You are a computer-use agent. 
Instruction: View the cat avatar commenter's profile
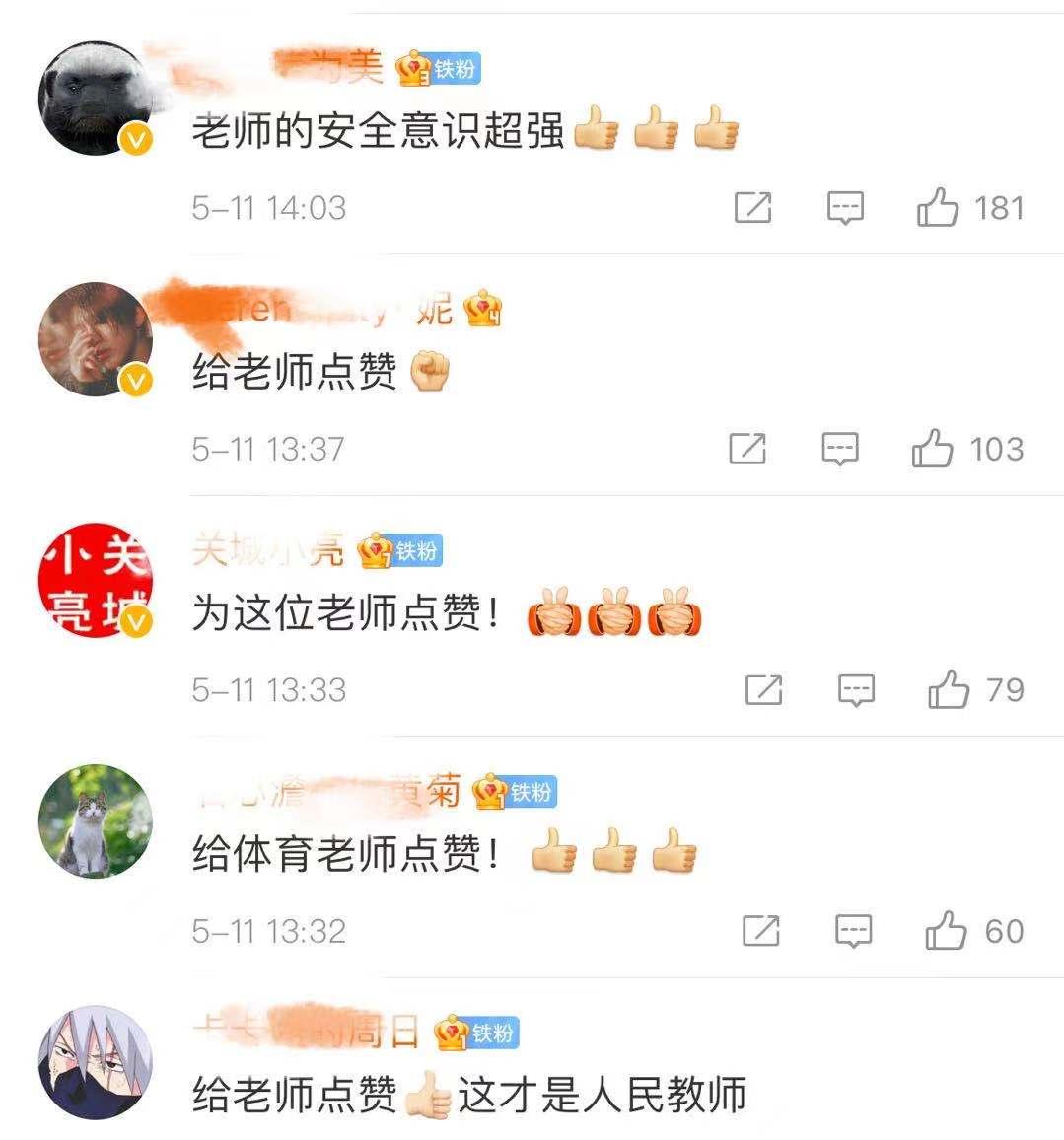tap(95, 820)
